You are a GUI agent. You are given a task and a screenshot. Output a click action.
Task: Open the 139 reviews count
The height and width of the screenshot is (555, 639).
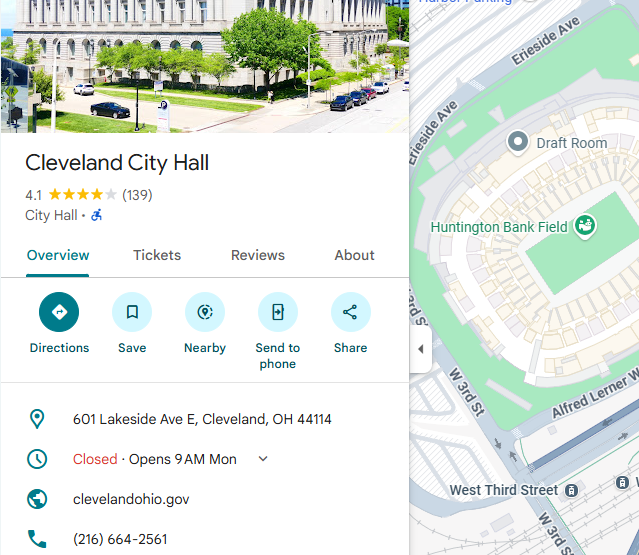click(x=137, y=195)
